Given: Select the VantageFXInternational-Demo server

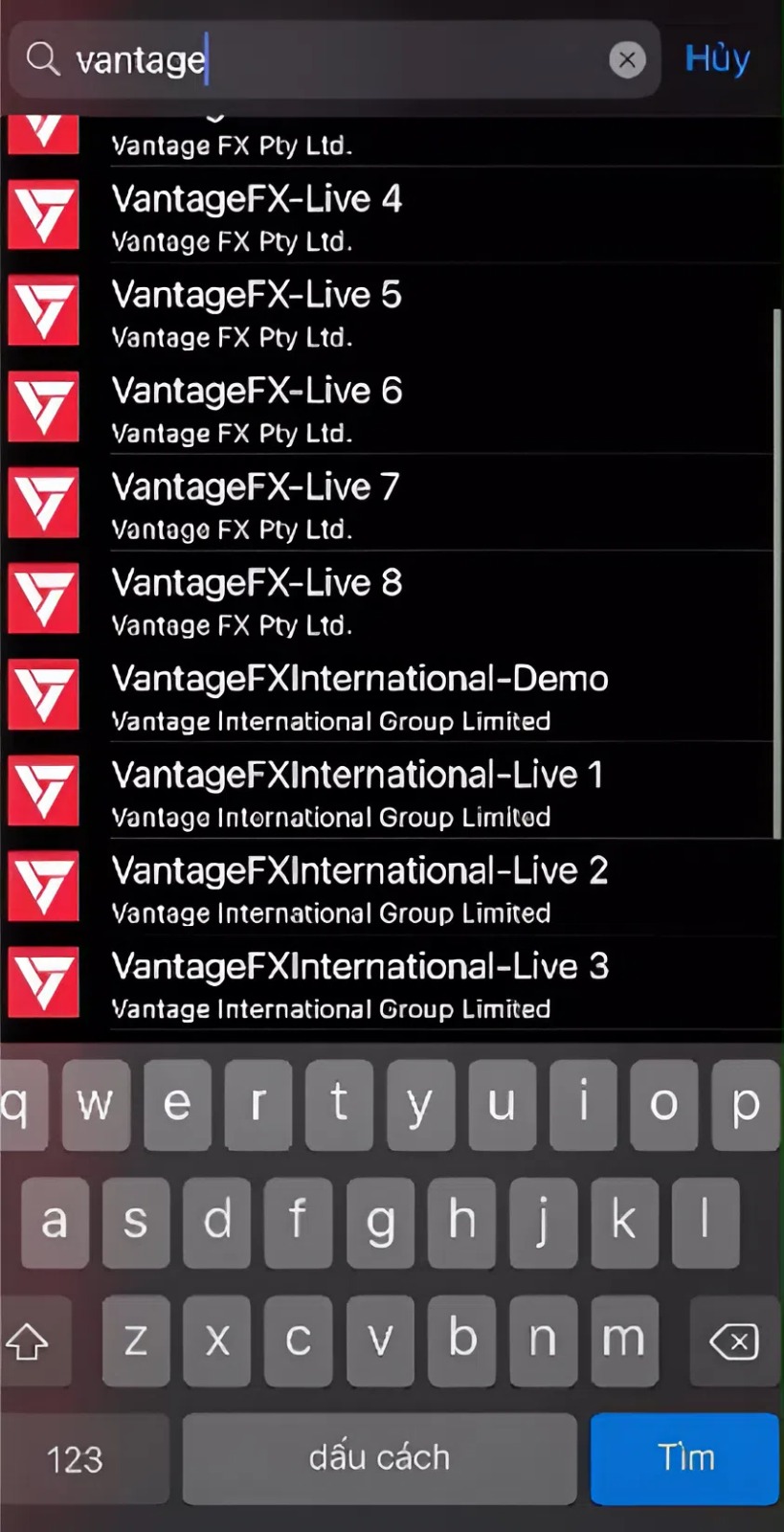Looking at the screenshot, I should click(x=392, y=696).
